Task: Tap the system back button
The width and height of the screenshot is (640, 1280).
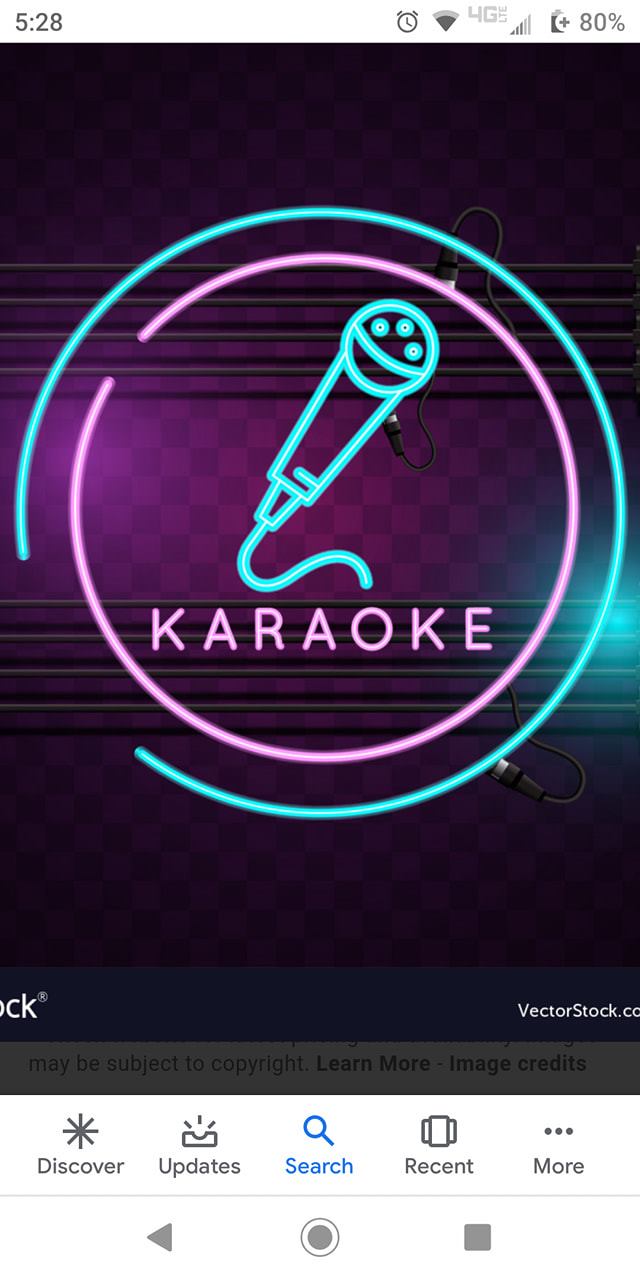Action: [x=160, y=1238]
